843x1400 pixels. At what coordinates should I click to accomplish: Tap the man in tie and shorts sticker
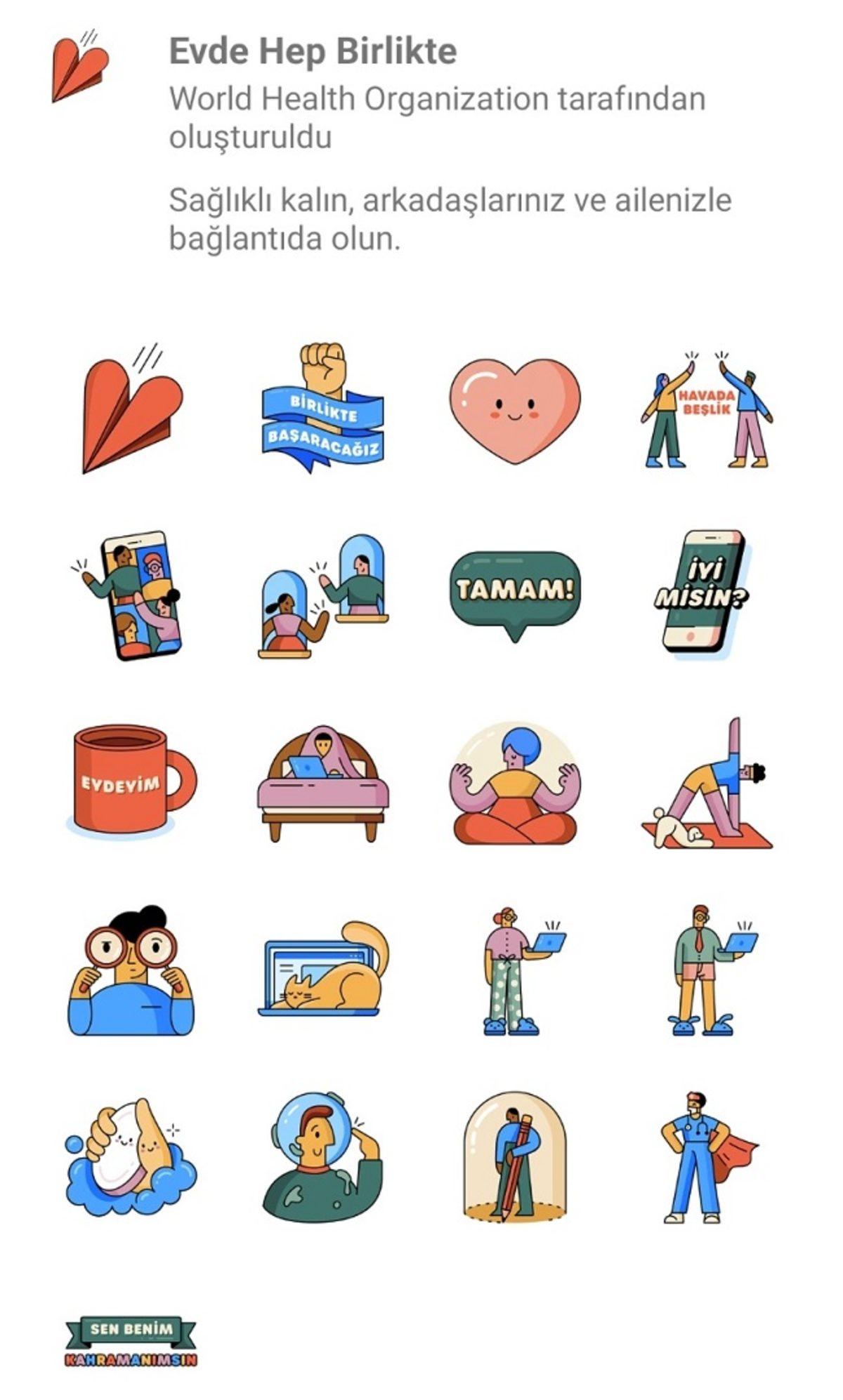pos(708,970)
